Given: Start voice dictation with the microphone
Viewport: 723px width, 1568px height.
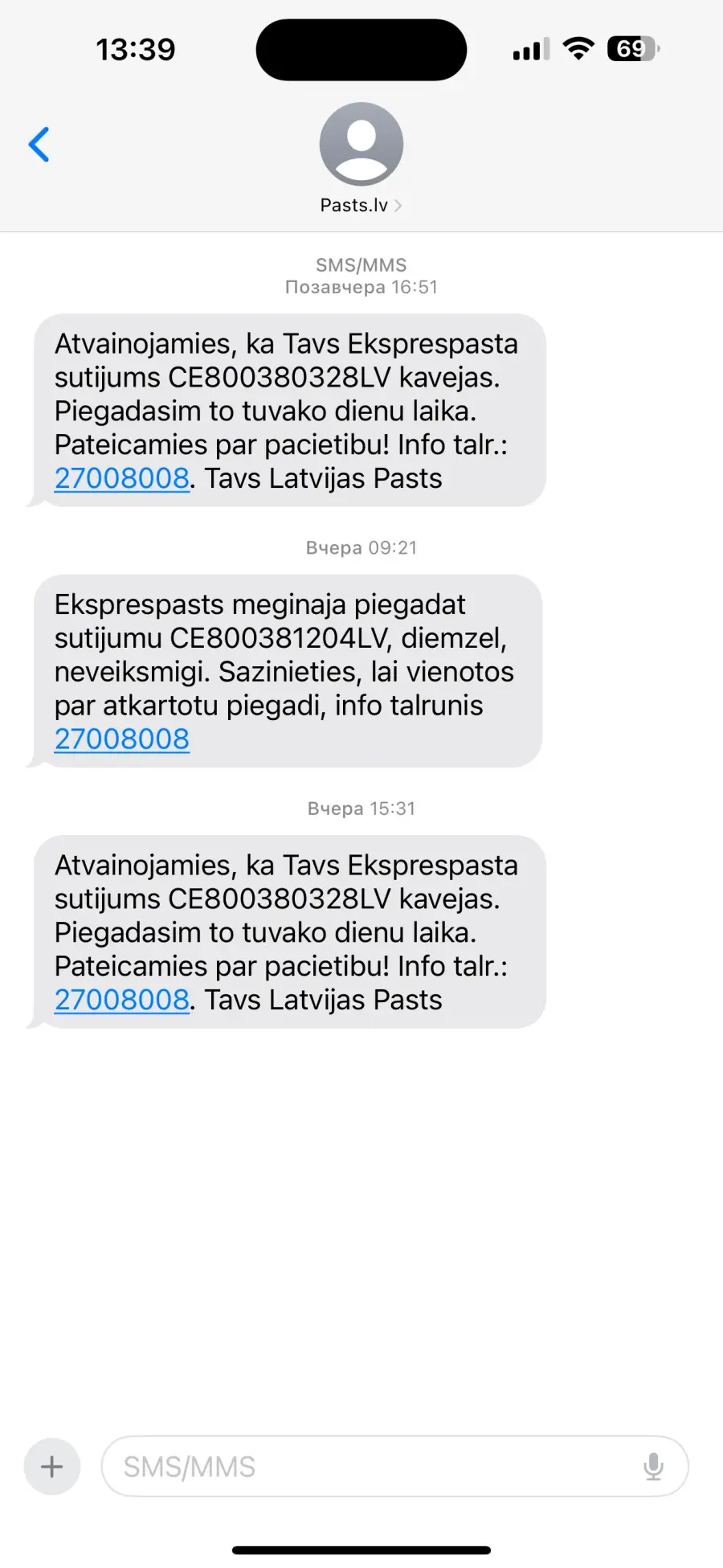Looking at the screenshot, I should (x=654, y=1467).
